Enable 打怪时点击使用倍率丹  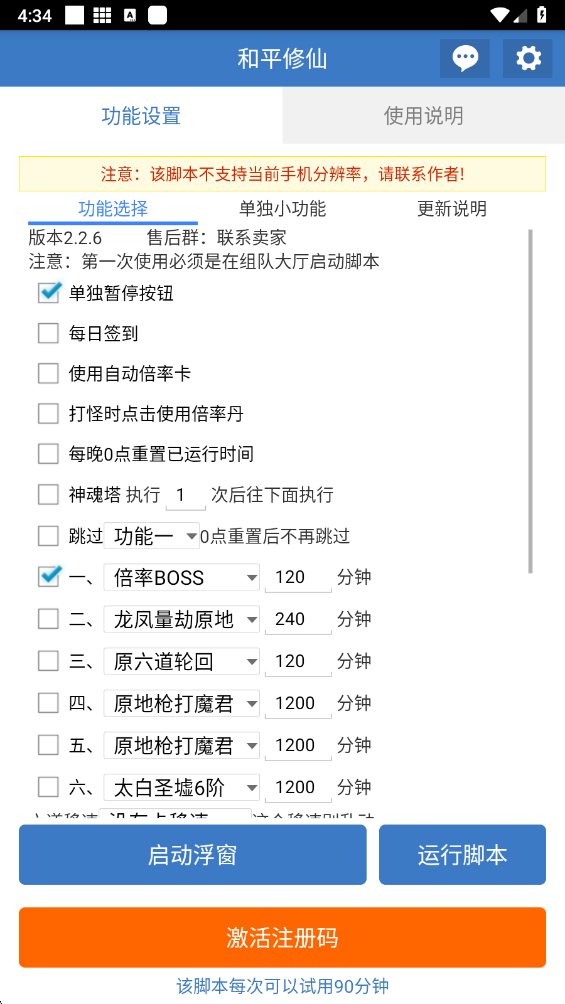tap(49, 414)
